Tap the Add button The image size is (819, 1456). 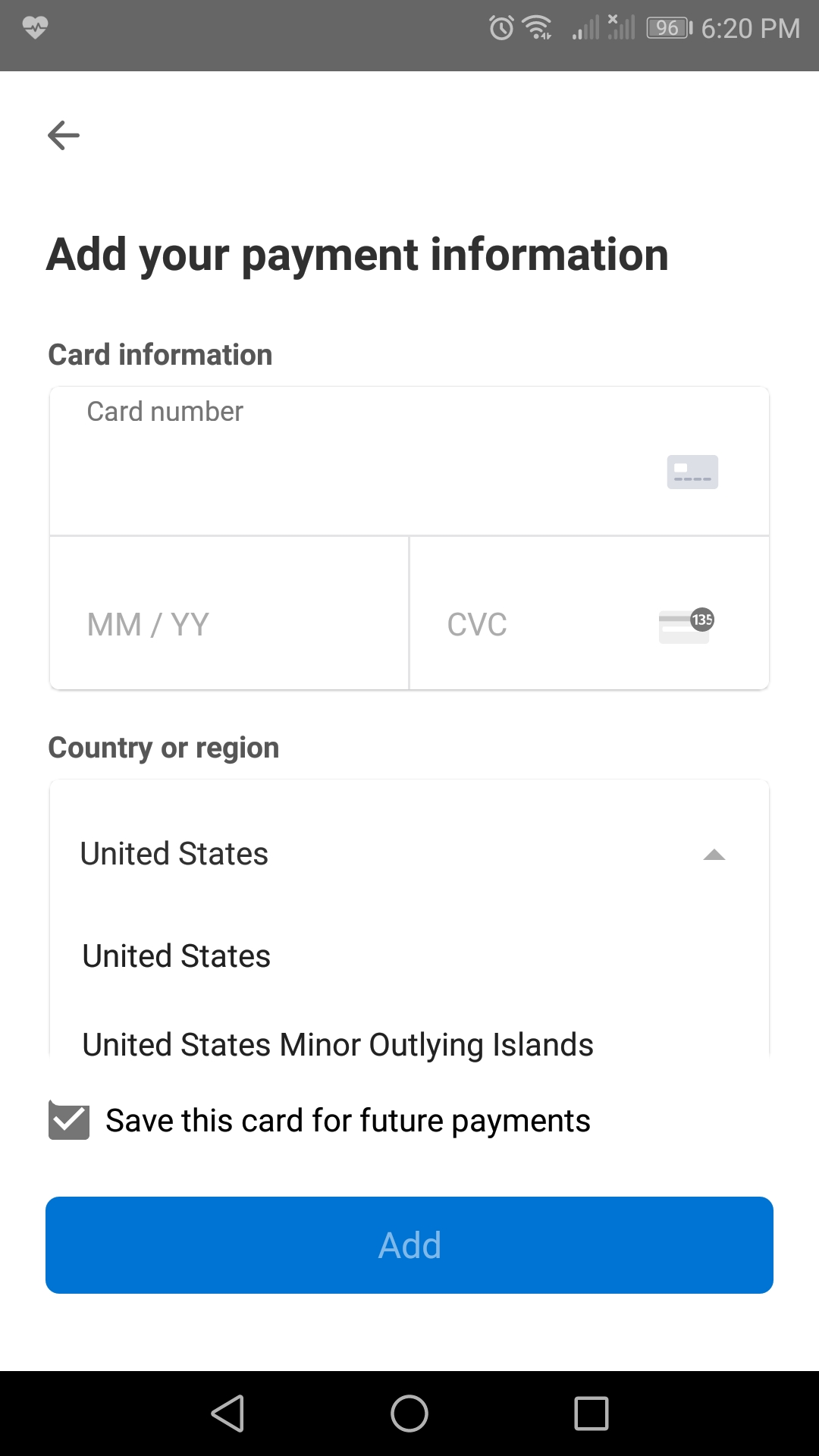tap(409, 1245)
